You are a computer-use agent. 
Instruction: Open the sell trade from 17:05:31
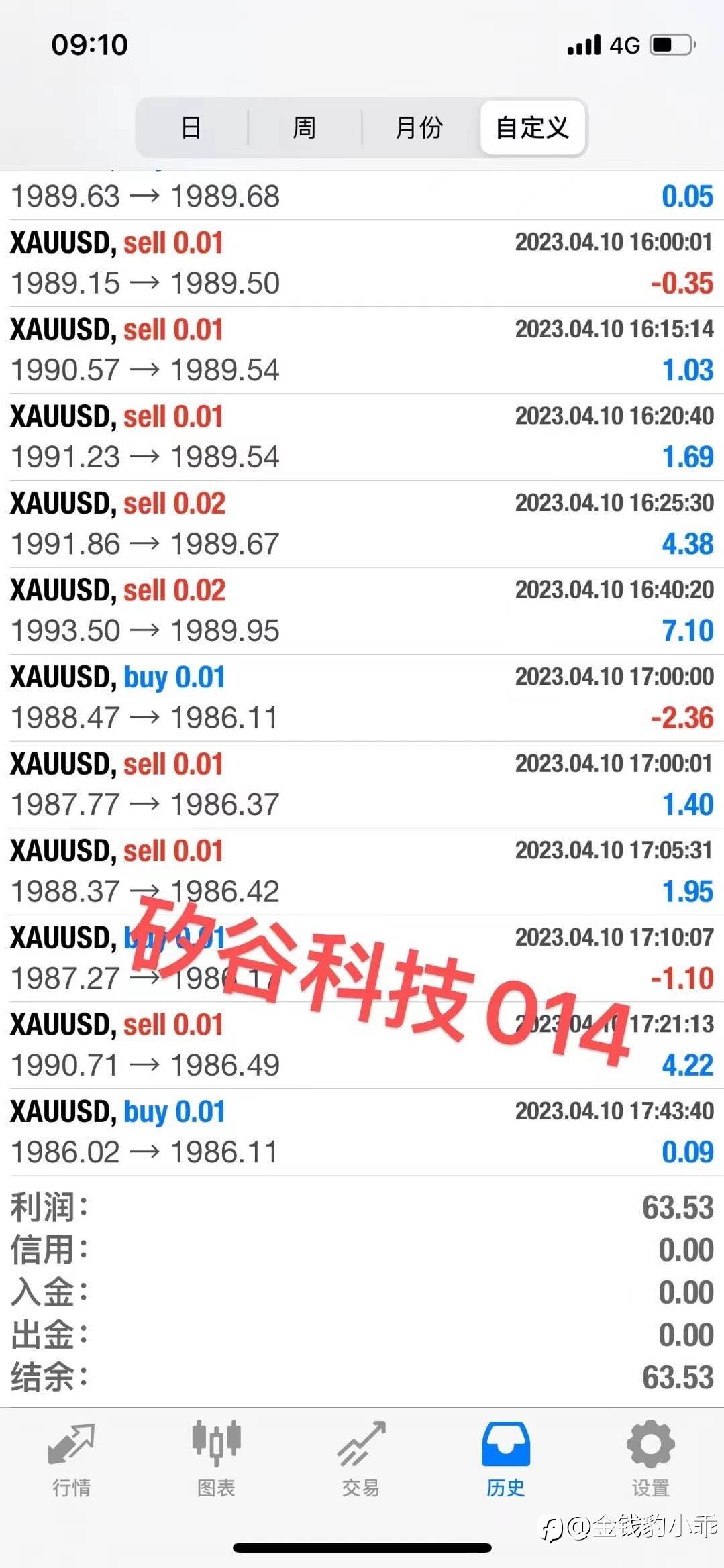[362, 872]
